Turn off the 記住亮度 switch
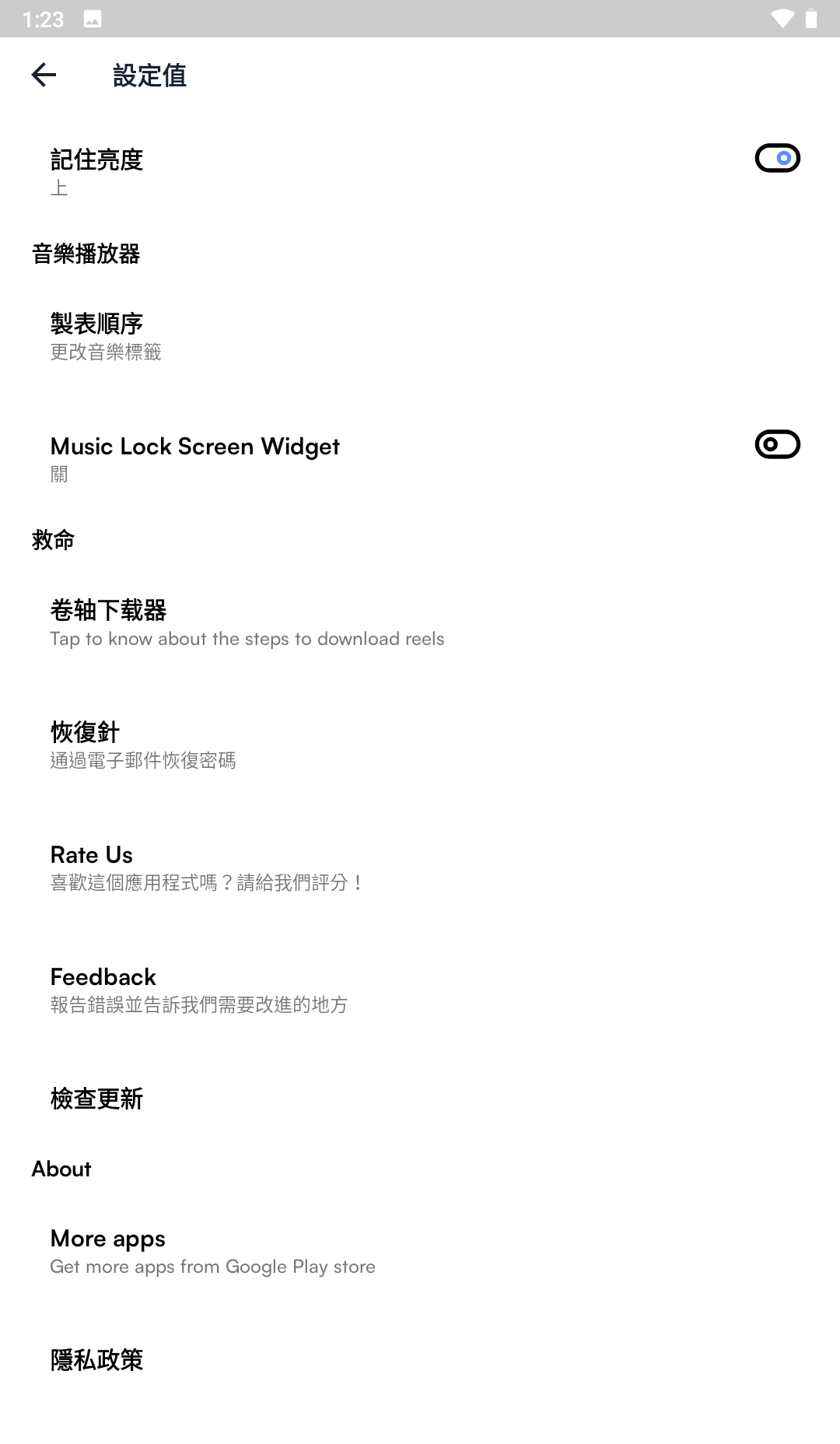 (777, 159)
